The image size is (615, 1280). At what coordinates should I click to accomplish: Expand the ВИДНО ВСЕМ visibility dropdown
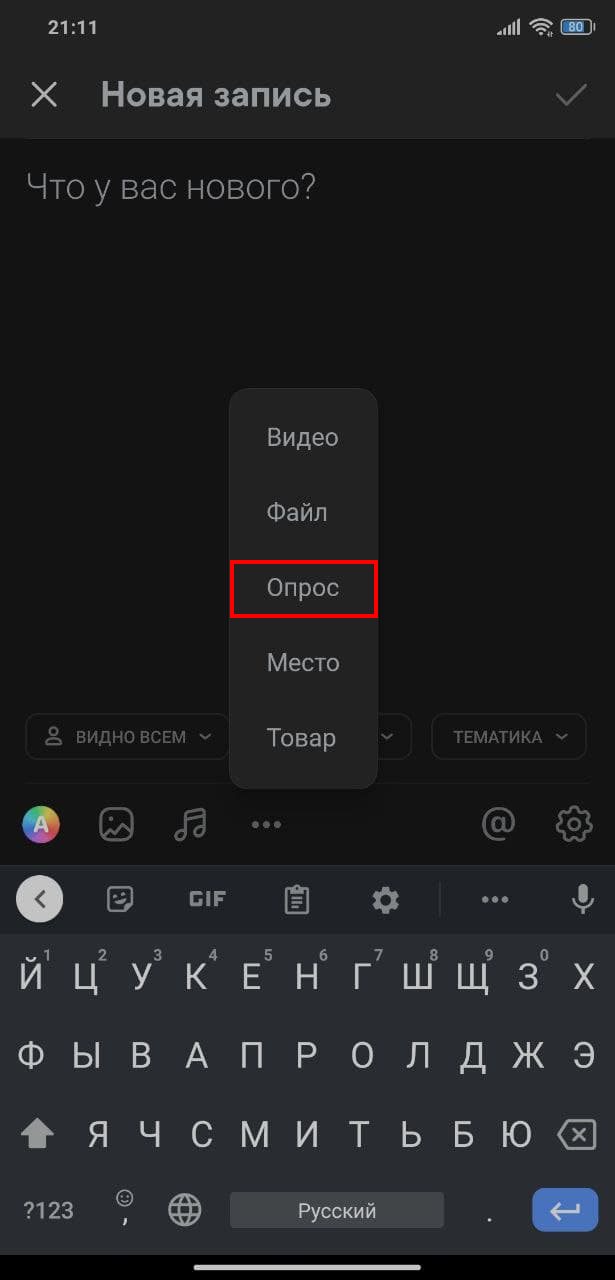[x=128, y=737]
